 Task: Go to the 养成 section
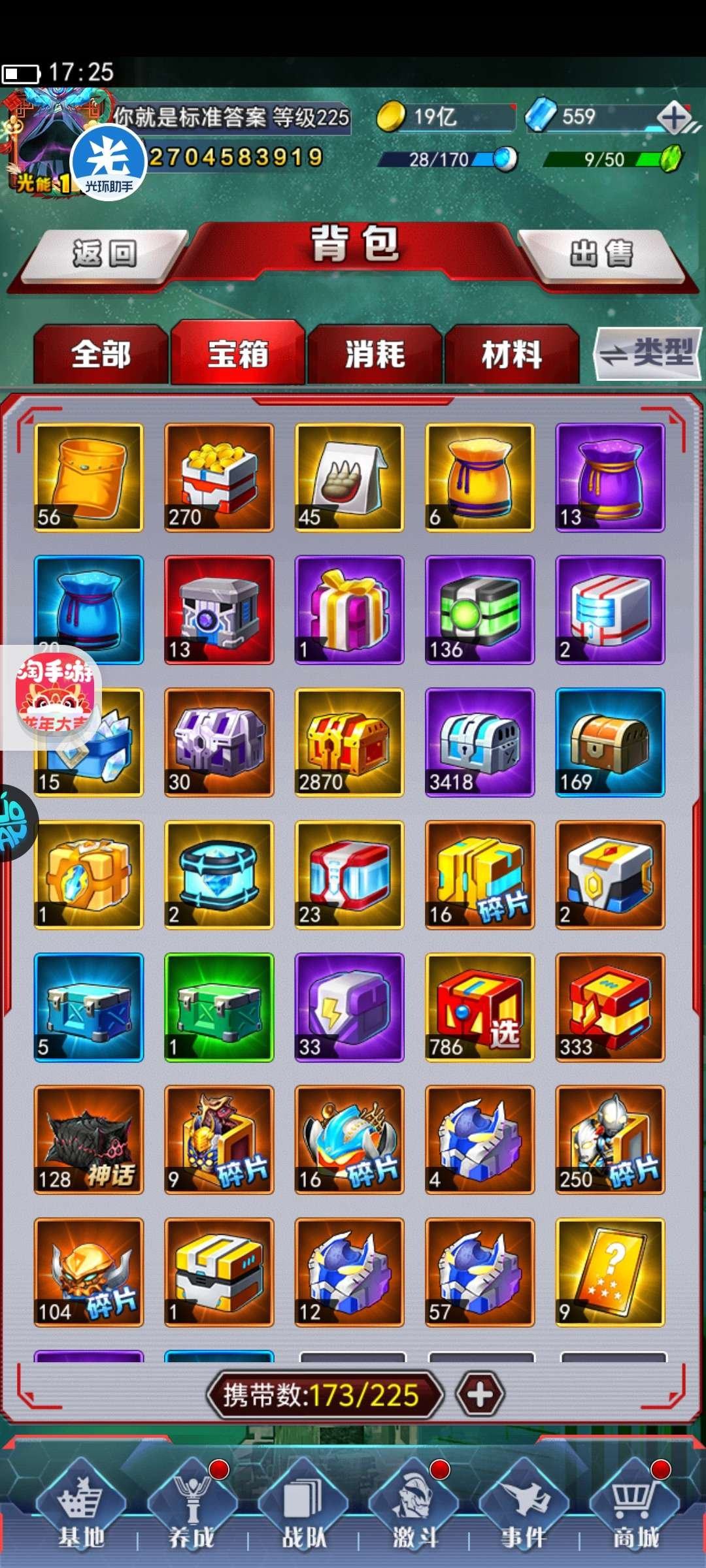(192, 1509)
